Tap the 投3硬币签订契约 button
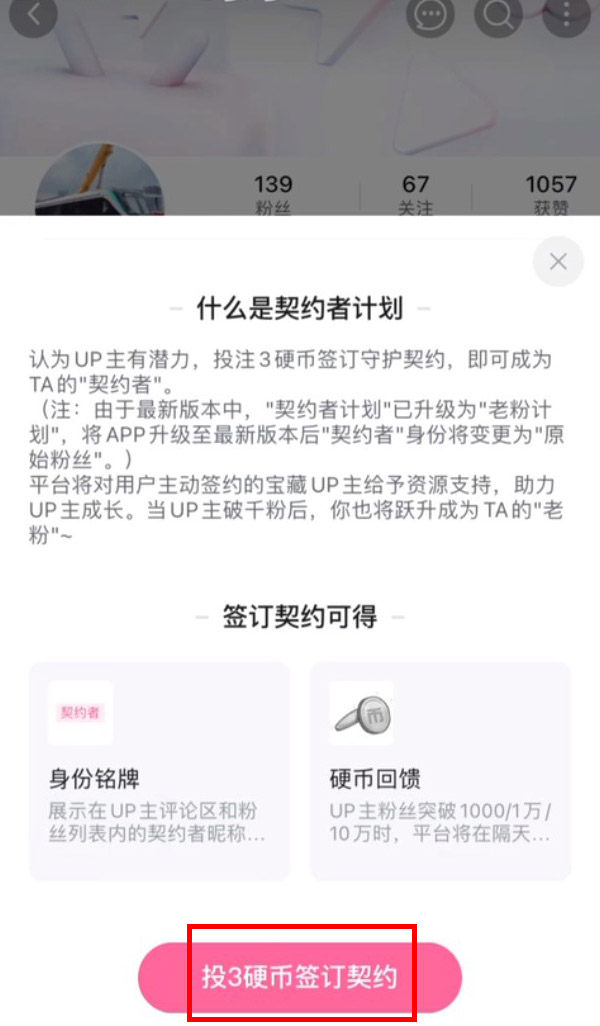 click(300, 976)
